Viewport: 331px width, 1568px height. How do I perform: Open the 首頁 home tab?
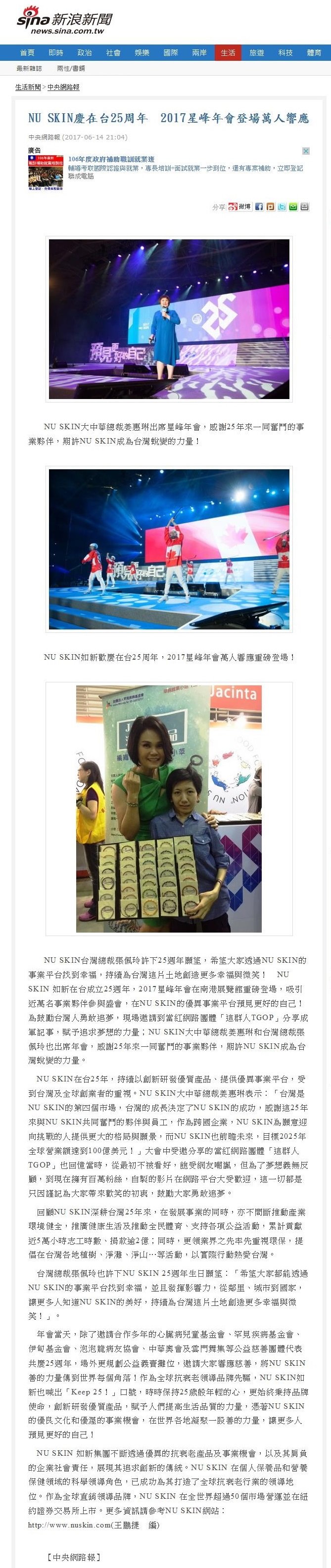tap(27, 53)
